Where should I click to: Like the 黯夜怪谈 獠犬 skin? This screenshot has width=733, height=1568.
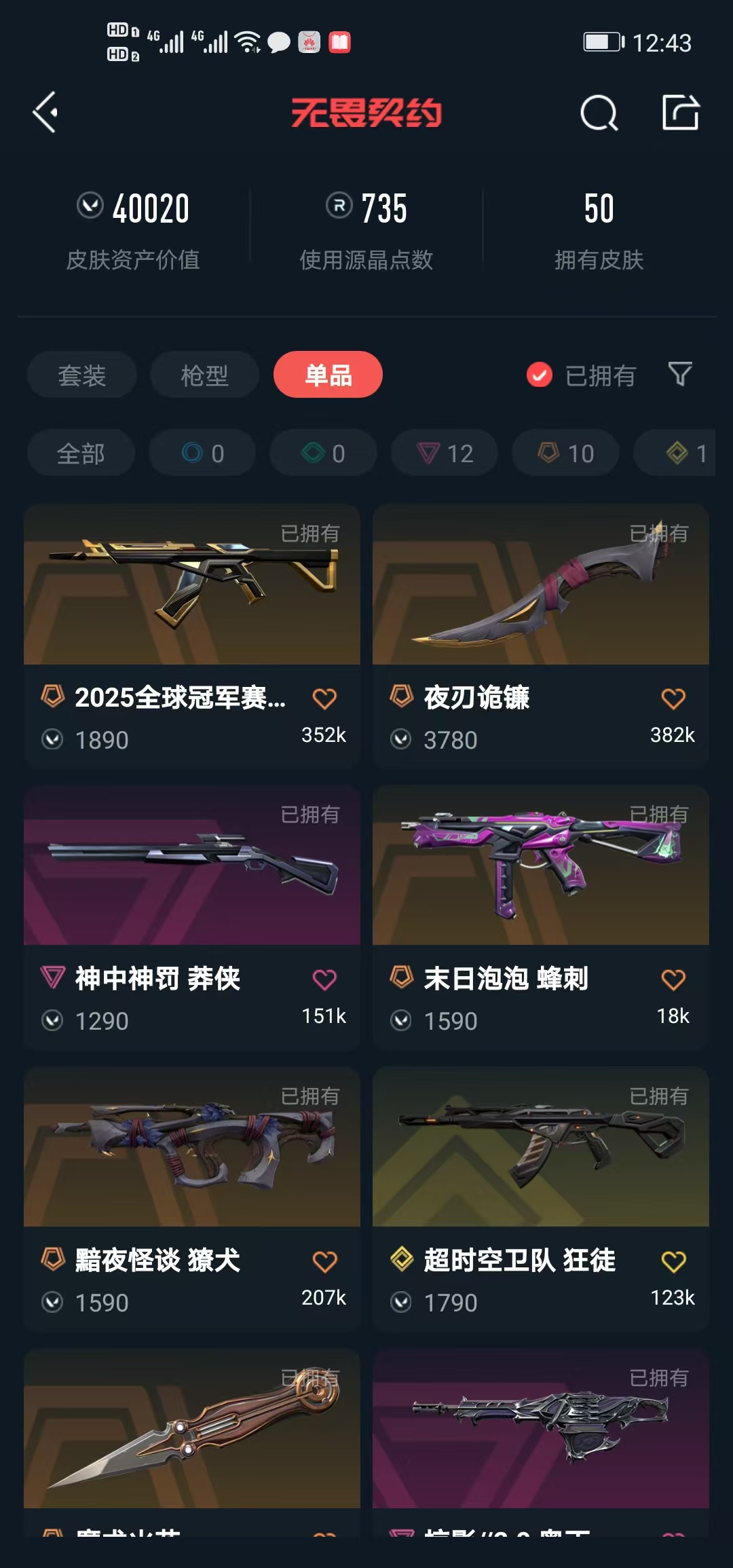324,1261
